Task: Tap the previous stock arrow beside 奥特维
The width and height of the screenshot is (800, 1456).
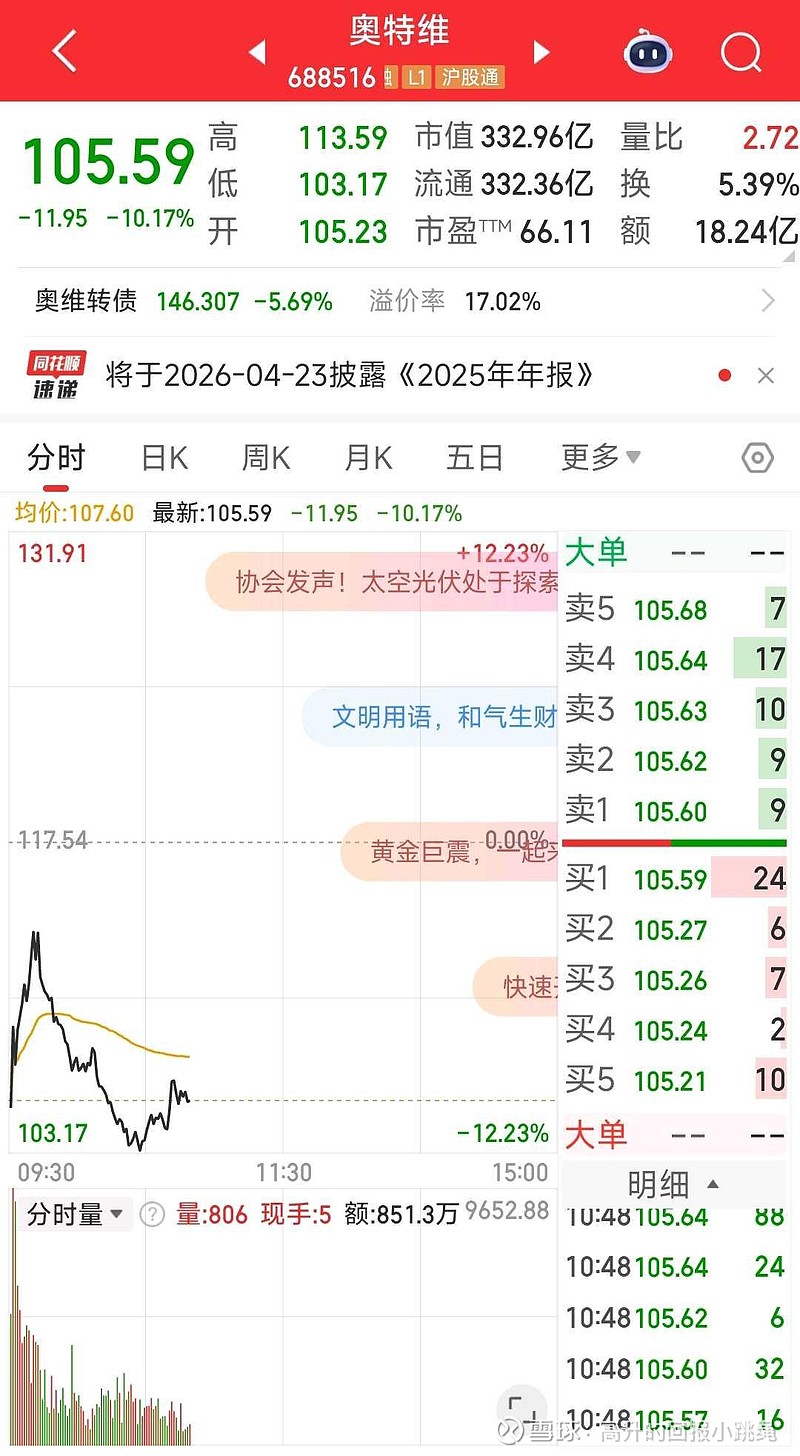Action: point(255,51)
